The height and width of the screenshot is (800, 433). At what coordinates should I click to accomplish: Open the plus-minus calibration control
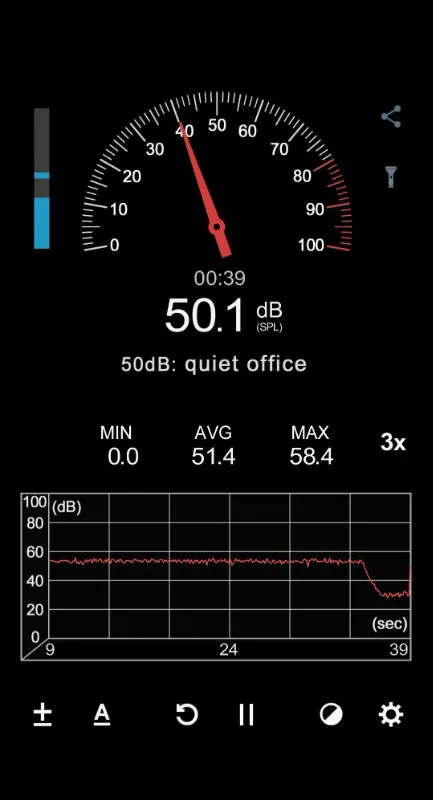(42, 714)
